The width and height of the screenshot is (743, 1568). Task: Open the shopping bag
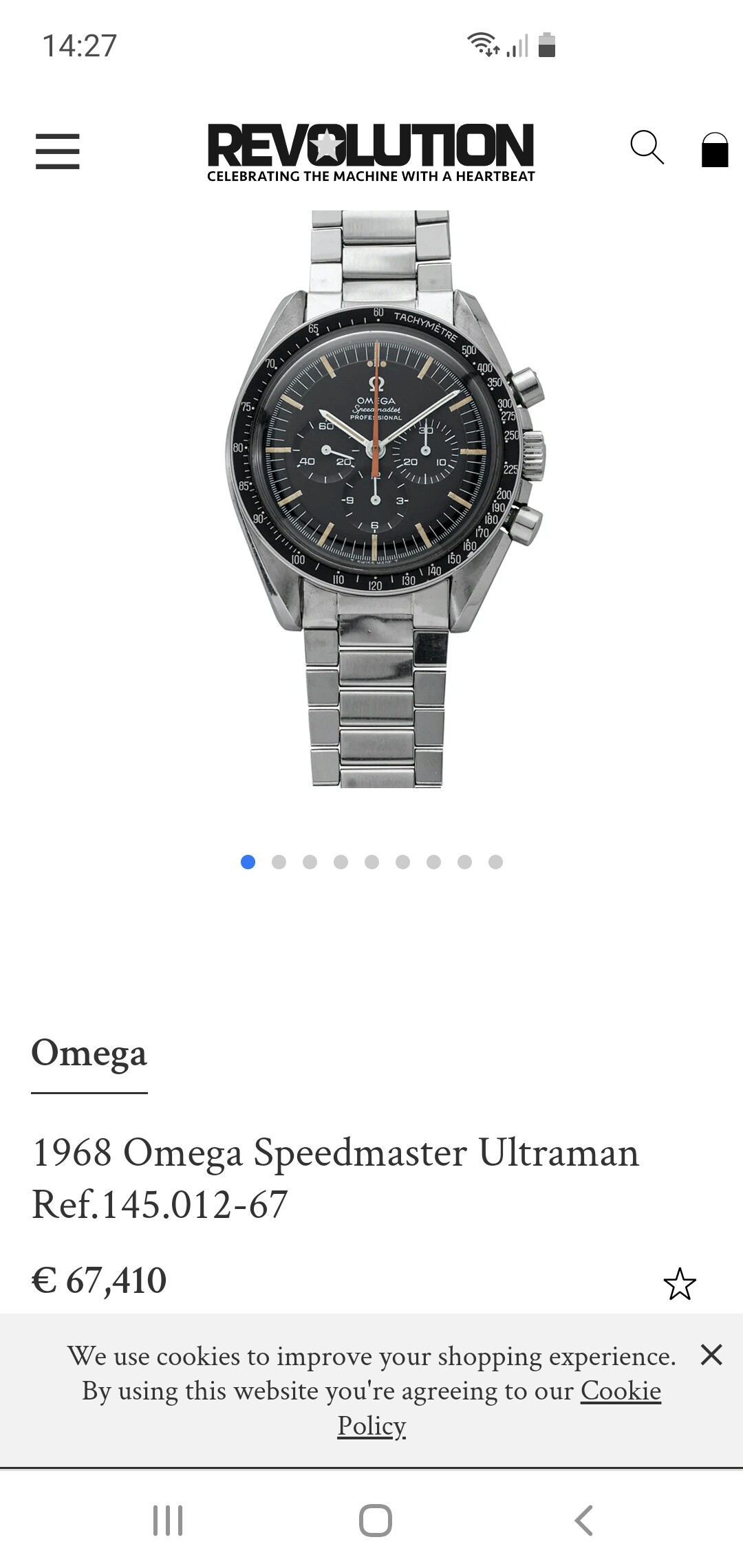pyautogui.click(x=714, y=150)
